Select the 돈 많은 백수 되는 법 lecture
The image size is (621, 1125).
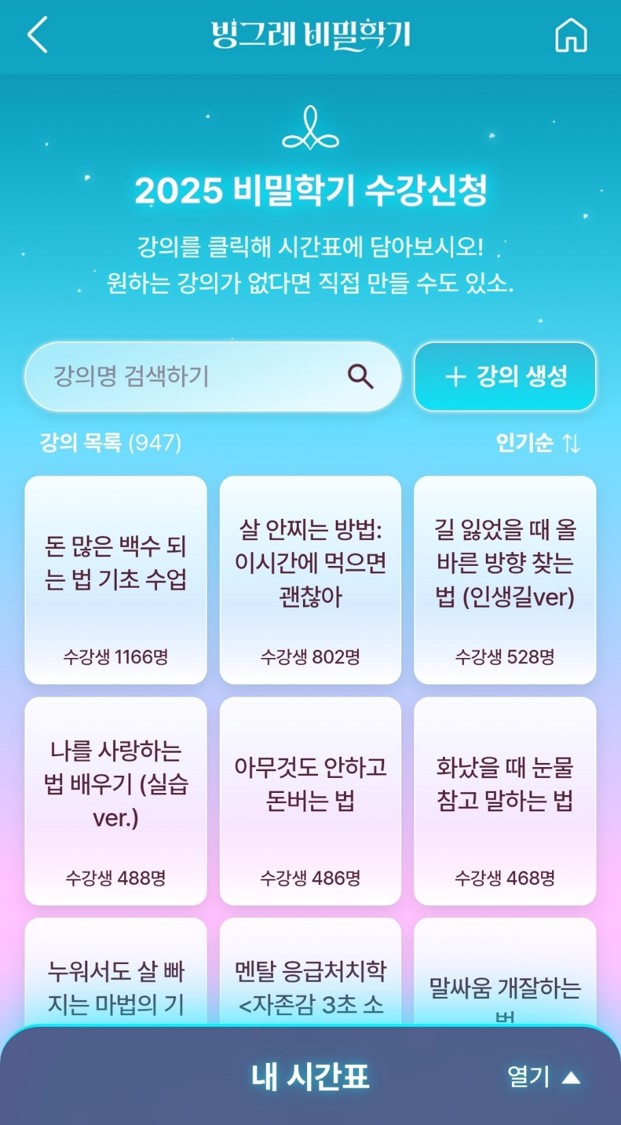tap(115, 580)
